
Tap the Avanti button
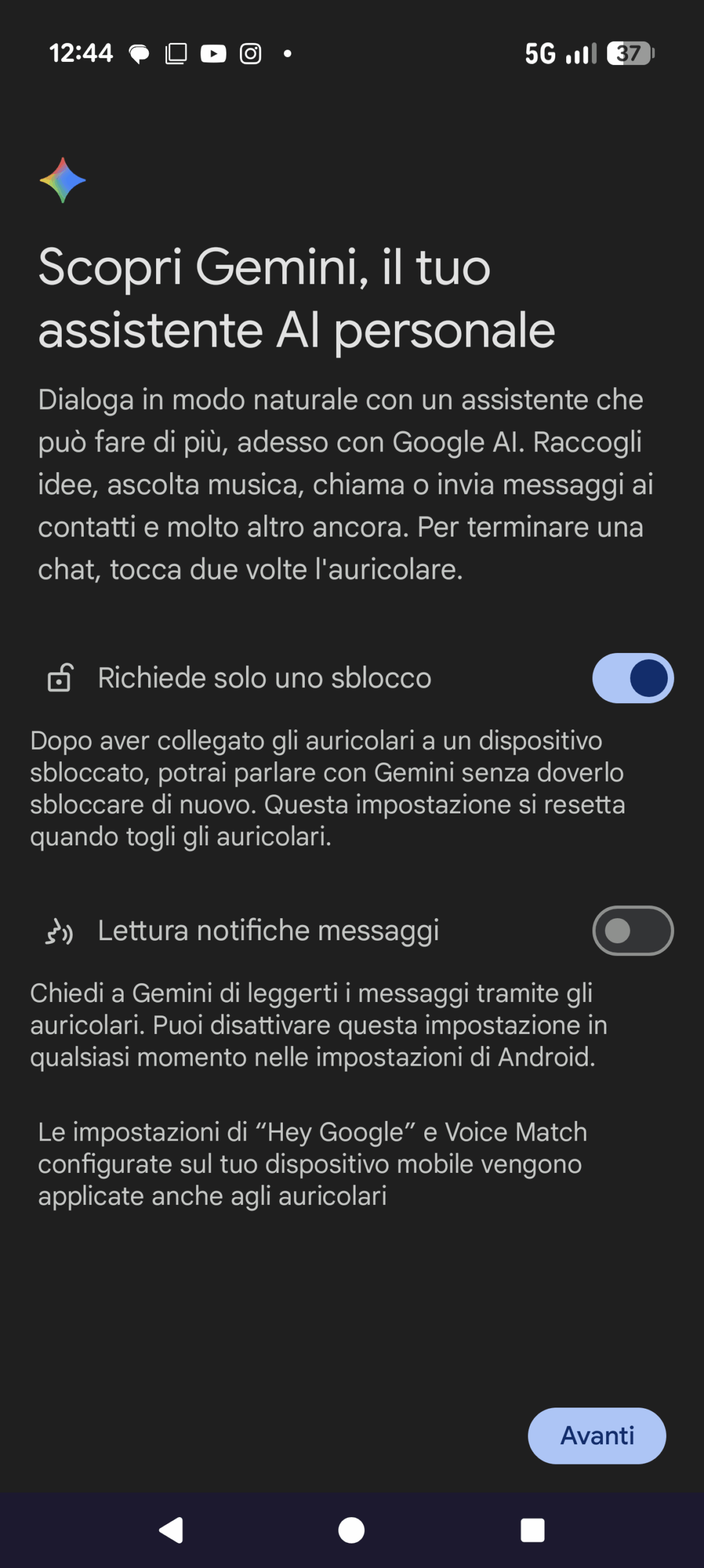pos(596,1436)
